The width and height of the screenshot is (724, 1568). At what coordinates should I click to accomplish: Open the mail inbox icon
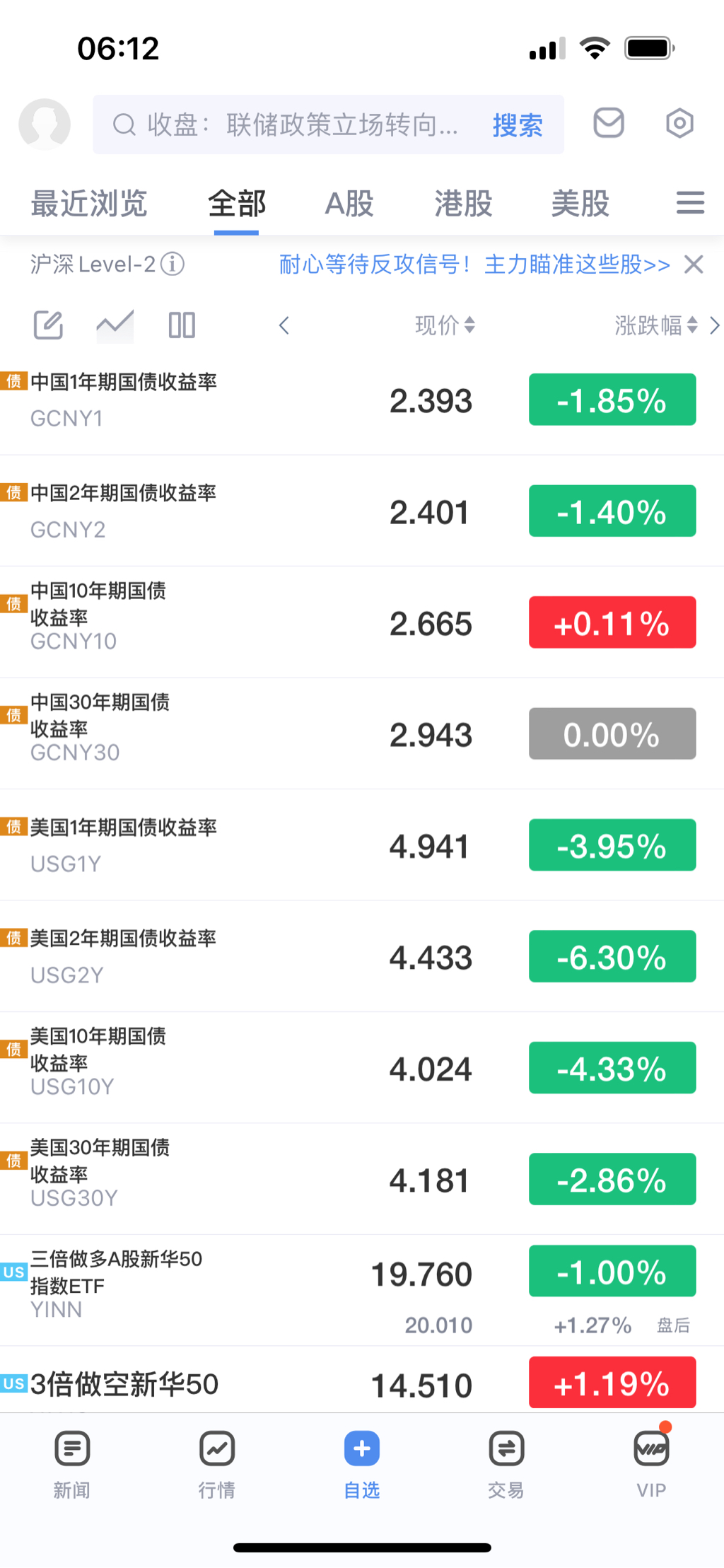tap(608, 124)
